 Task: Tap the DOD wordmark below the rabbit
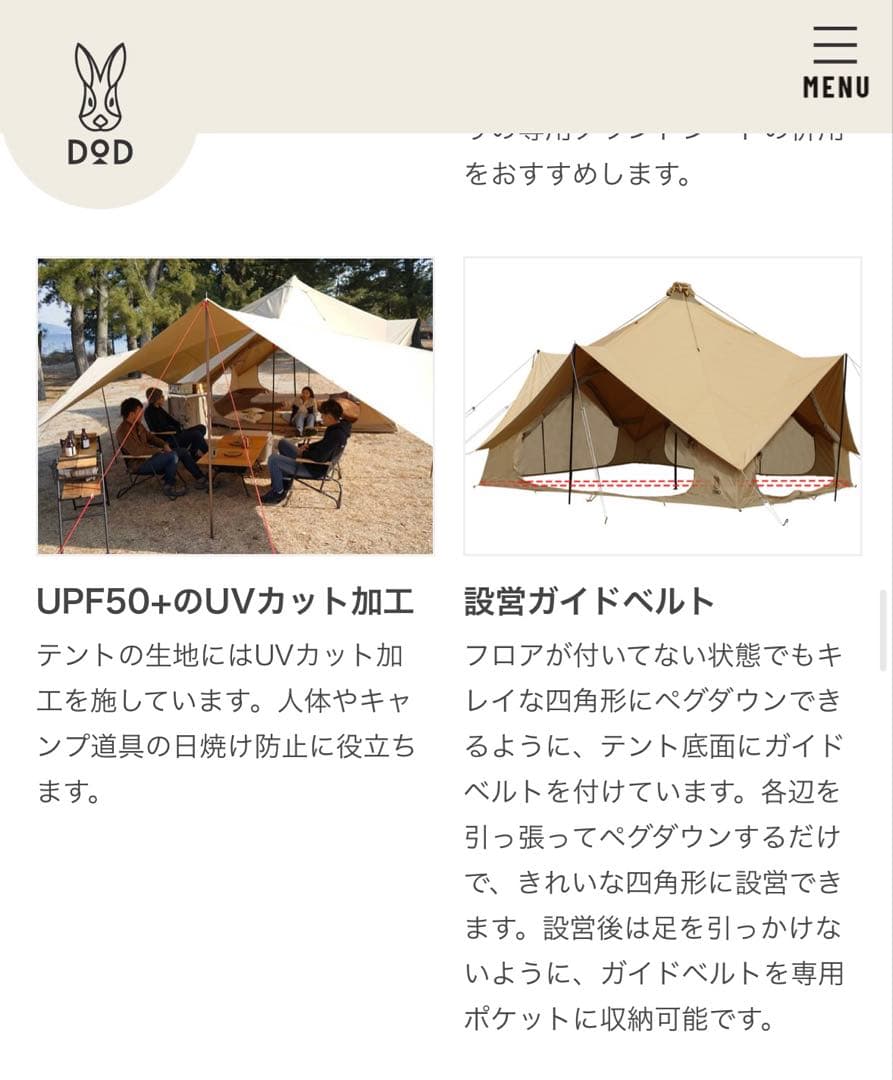pyautogui.click(x=100, y=152)
